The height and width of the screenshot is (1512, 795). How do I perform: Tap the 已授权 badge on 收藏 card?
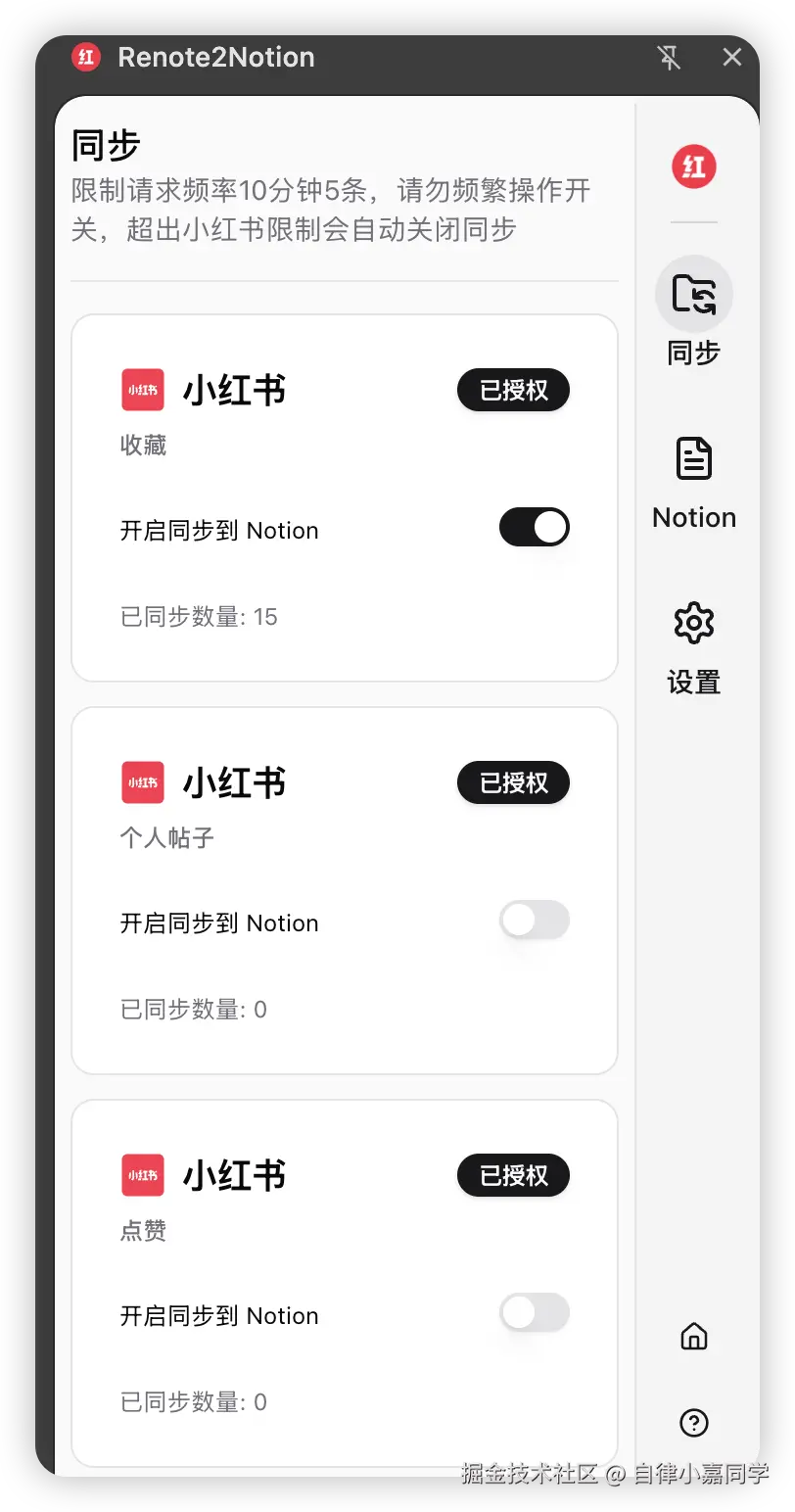point(513,391)
